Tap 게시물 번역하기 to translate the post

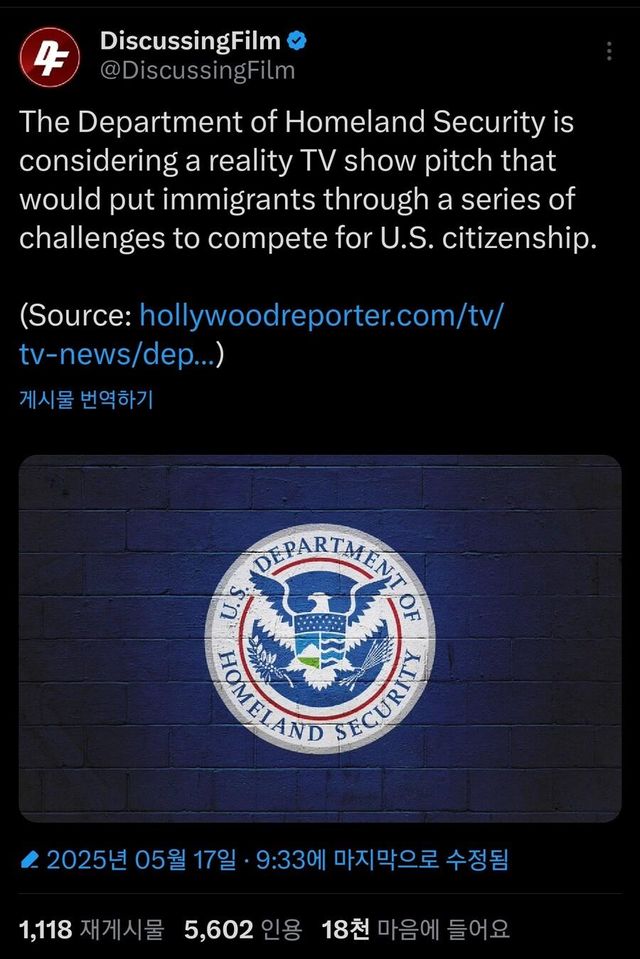pos(86,400)
